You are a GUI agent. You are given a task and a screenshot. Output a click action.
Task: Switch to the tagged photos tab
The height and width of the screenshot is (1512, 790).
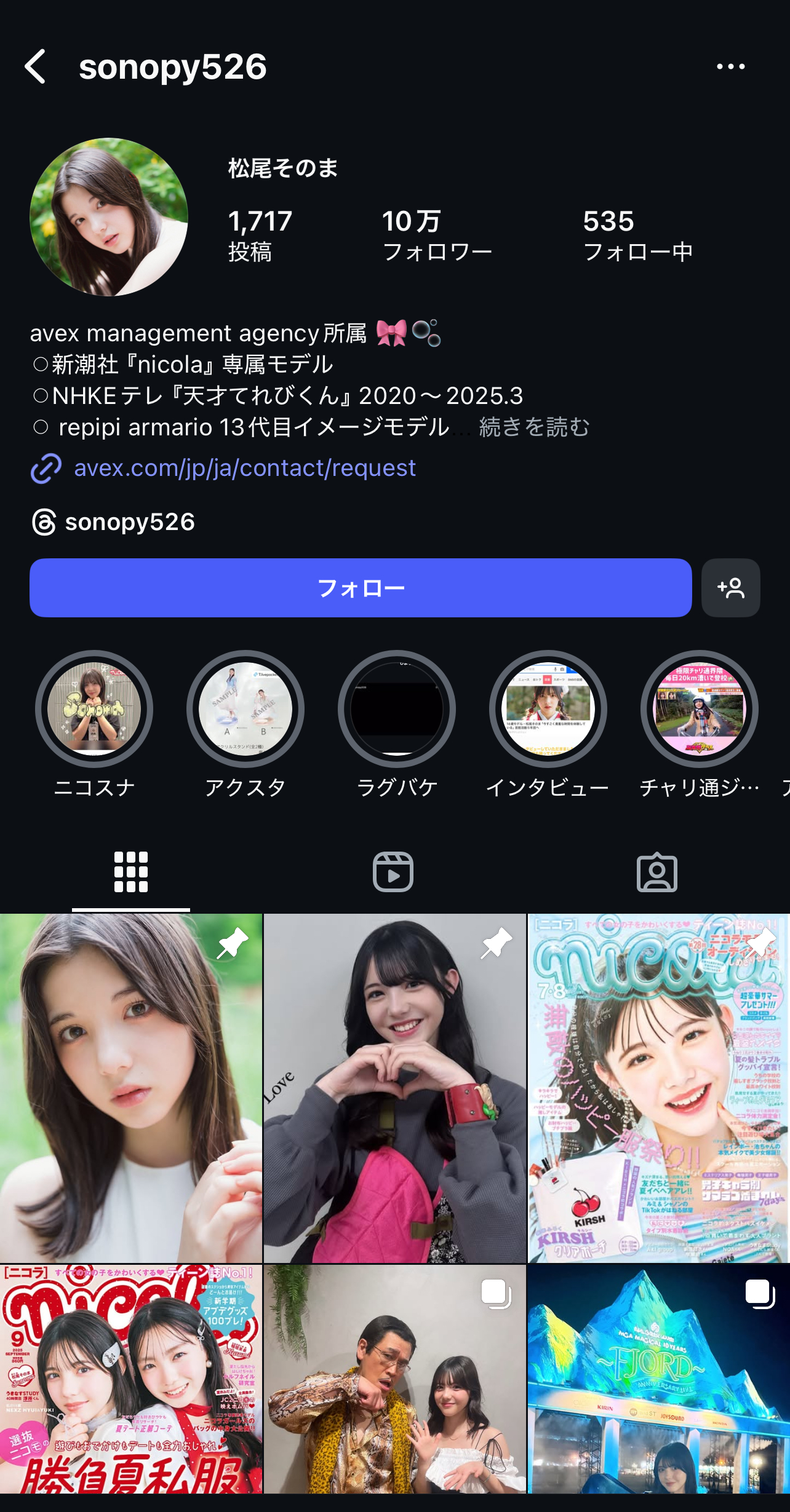click(656, 871)
